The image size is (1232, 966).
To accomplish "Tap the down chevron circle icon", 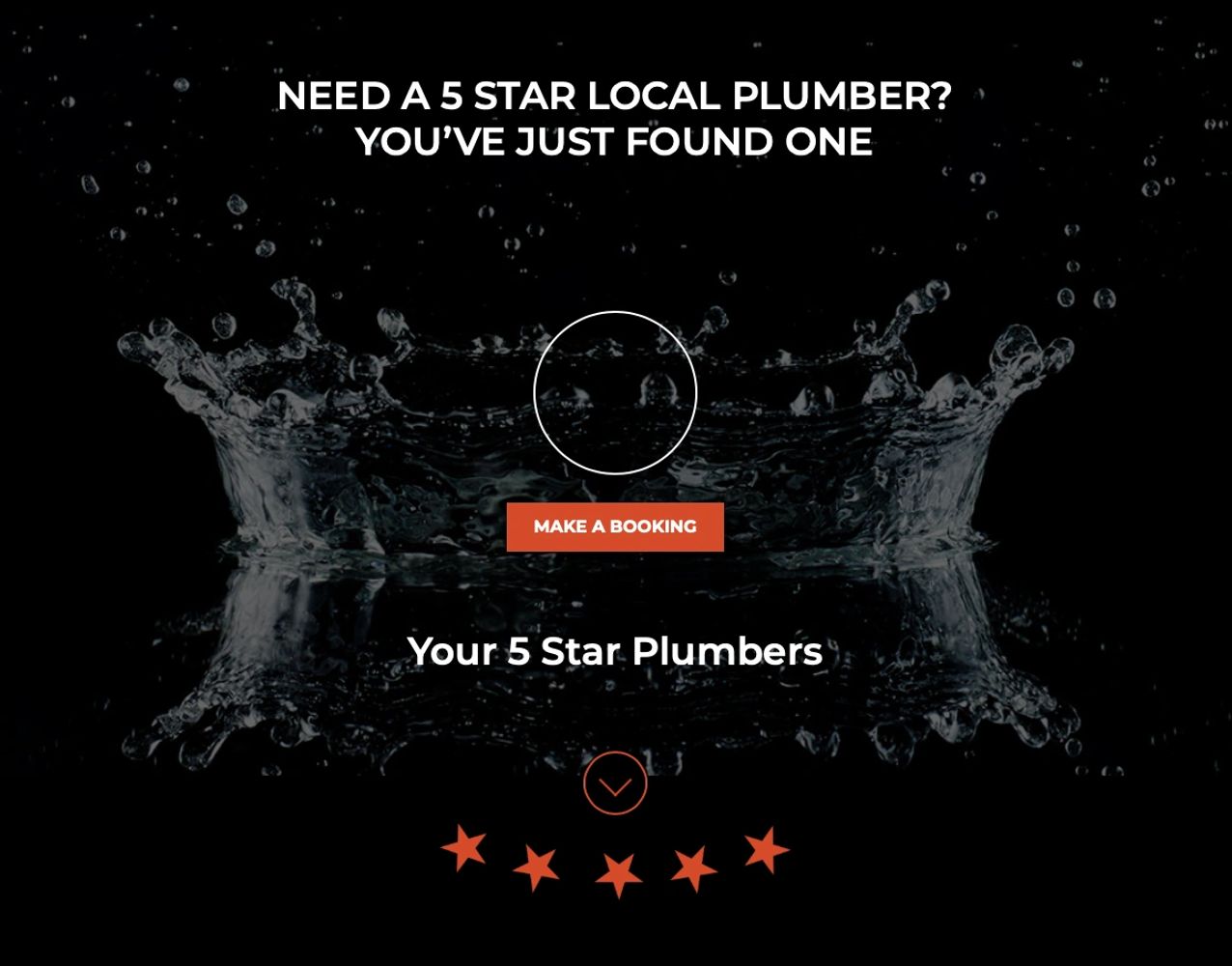I will click(x=615, y=783).
